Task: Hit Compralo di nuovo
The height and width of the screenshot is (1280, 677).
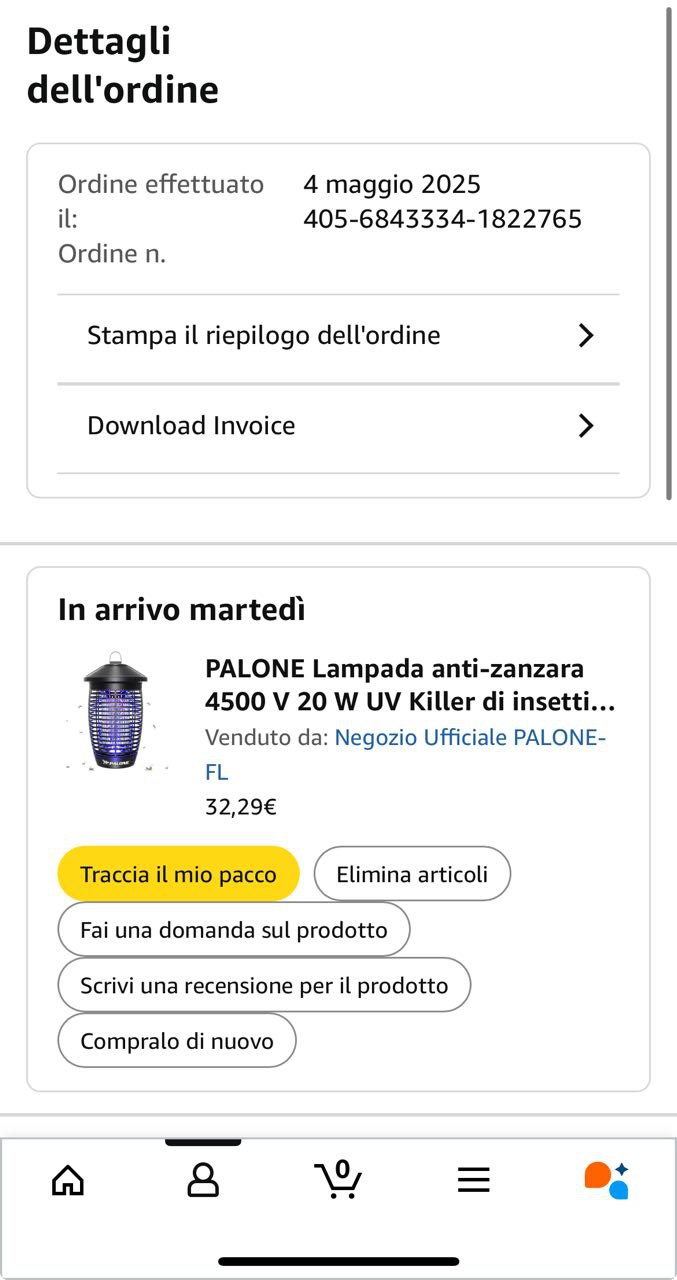Action: click(x=177, y=1041)
